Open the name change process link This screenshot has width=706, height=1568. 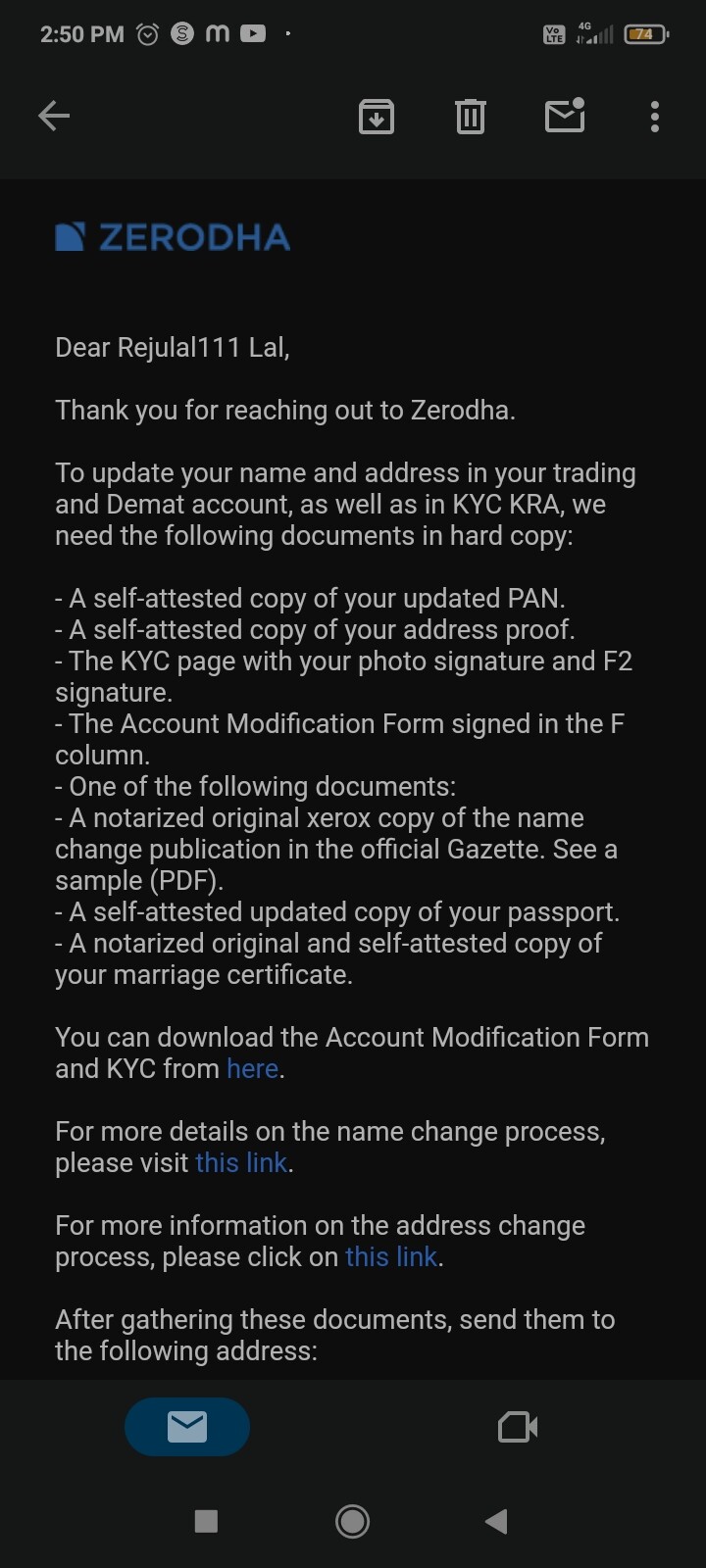[241, 1162]
